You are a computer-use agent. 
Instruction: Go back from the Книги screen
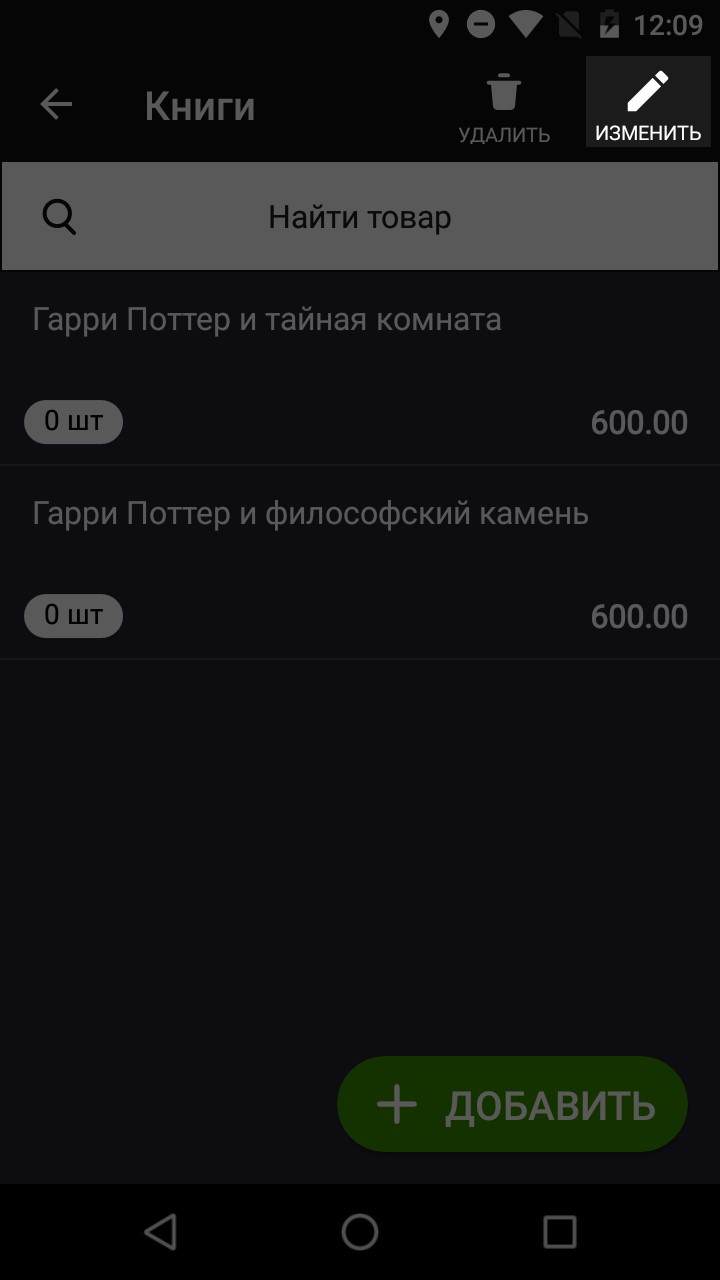coord(57,104)
